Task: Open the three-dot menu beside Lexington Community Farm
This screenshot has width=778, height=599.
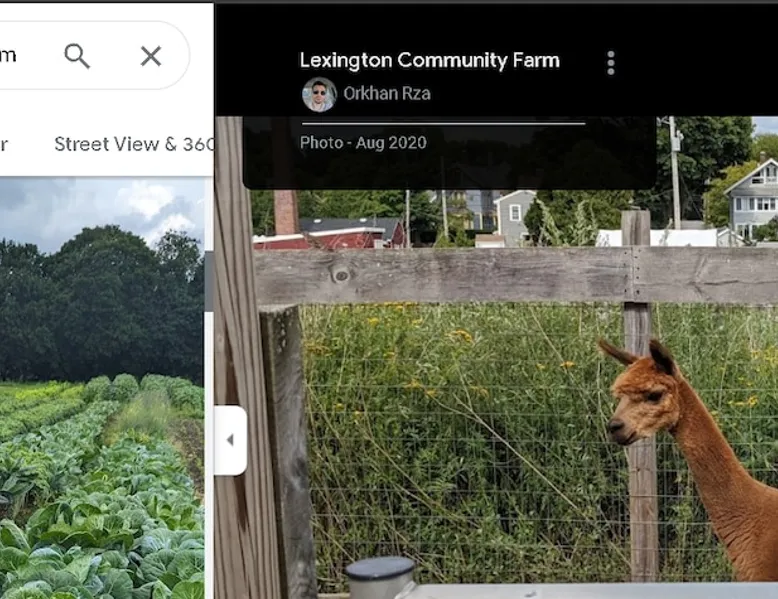Action: click(x=610, y=63)
